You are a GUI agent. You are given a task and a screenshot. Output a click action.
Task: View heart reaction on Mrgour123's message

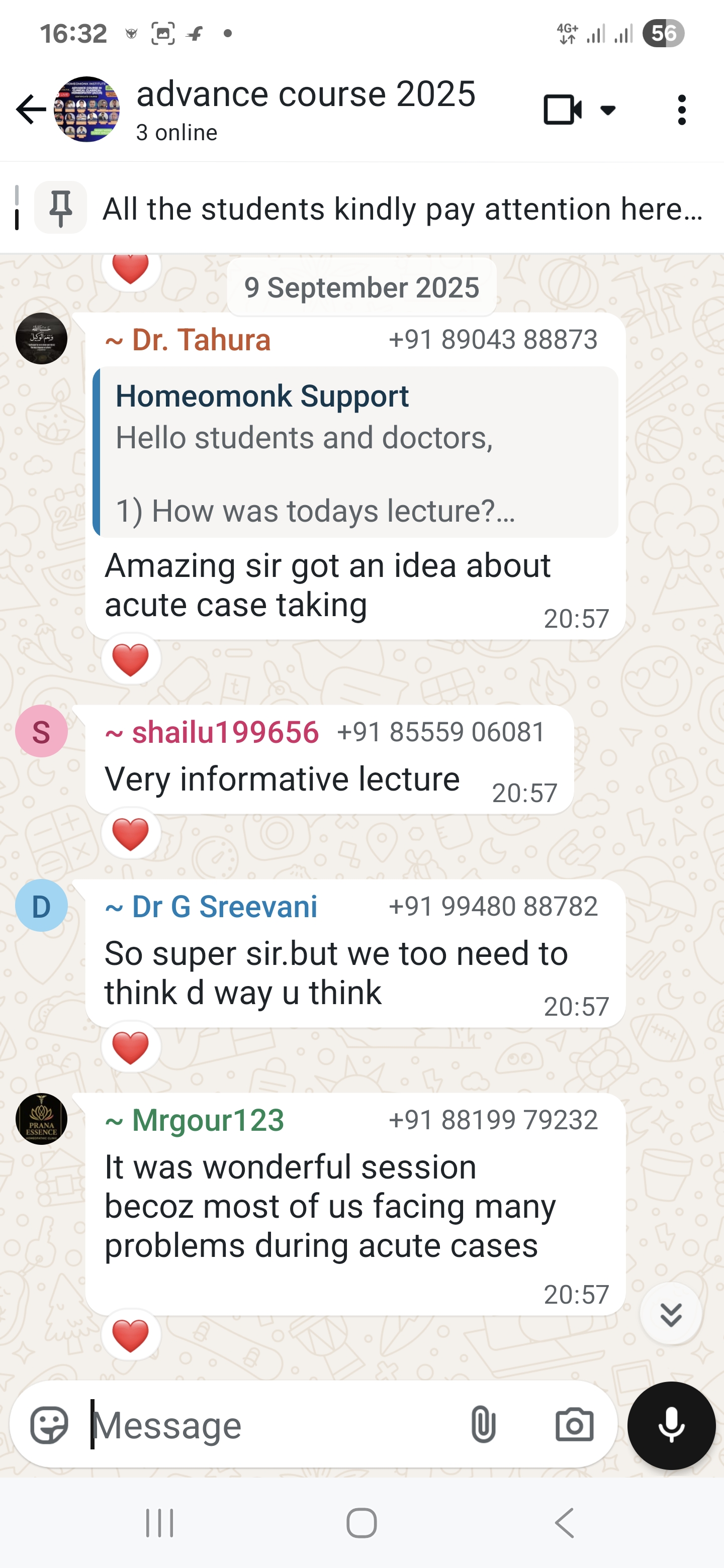pyautogui.click(x=131, y=1335)
